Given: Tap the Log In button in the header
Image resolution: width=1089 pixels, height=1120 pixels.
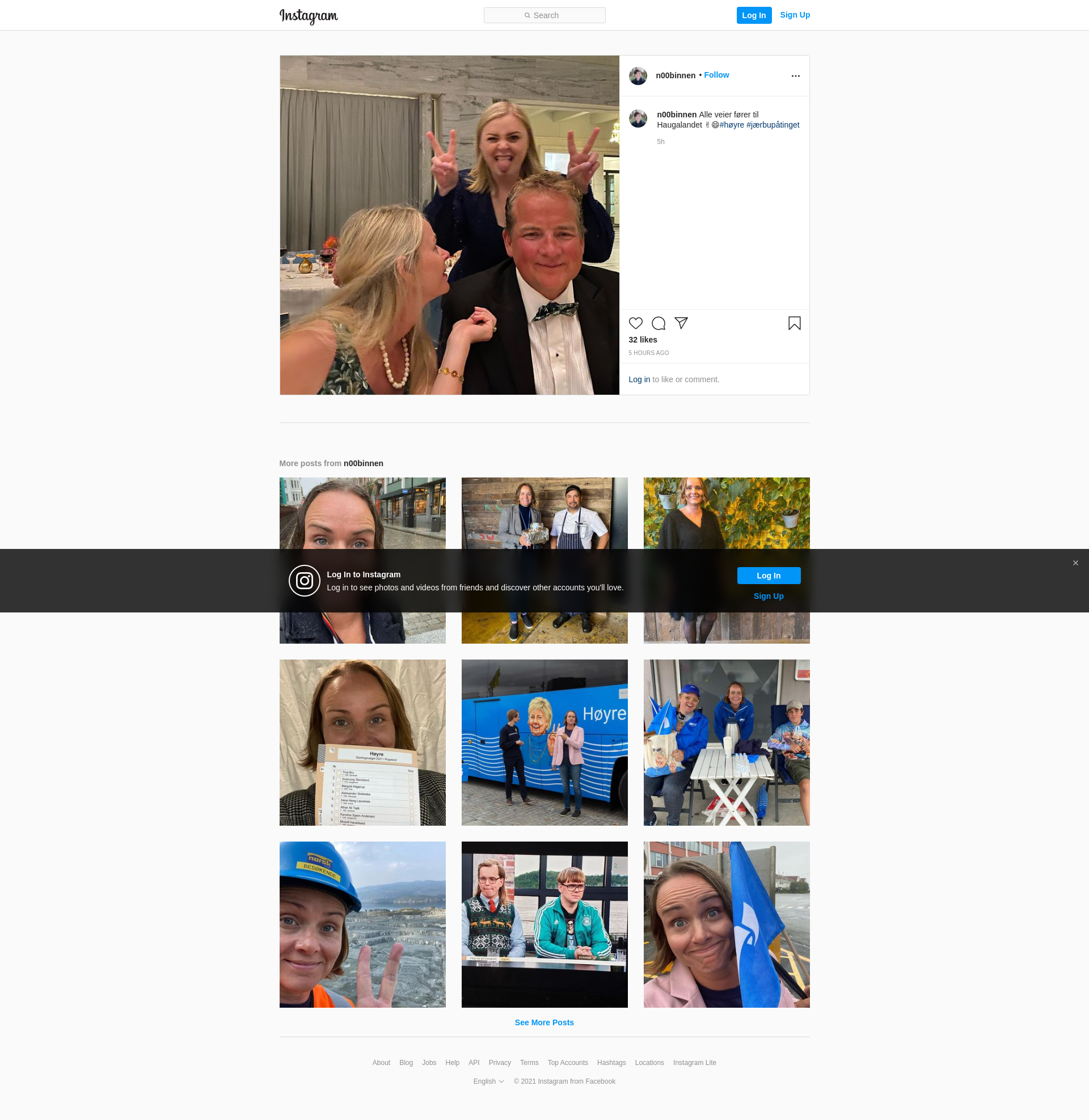Looking at the screenshot, I should (753, 15).
